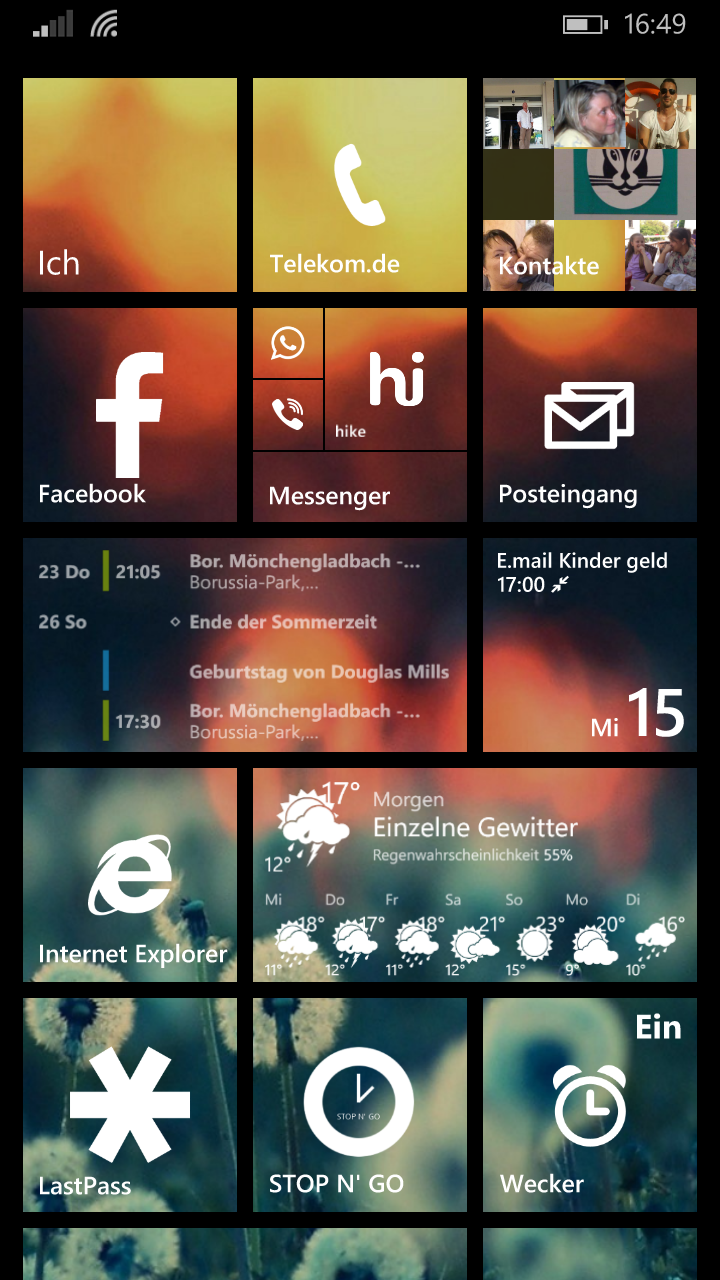
Task: Open the Ich tile
Action: (130, 185)
